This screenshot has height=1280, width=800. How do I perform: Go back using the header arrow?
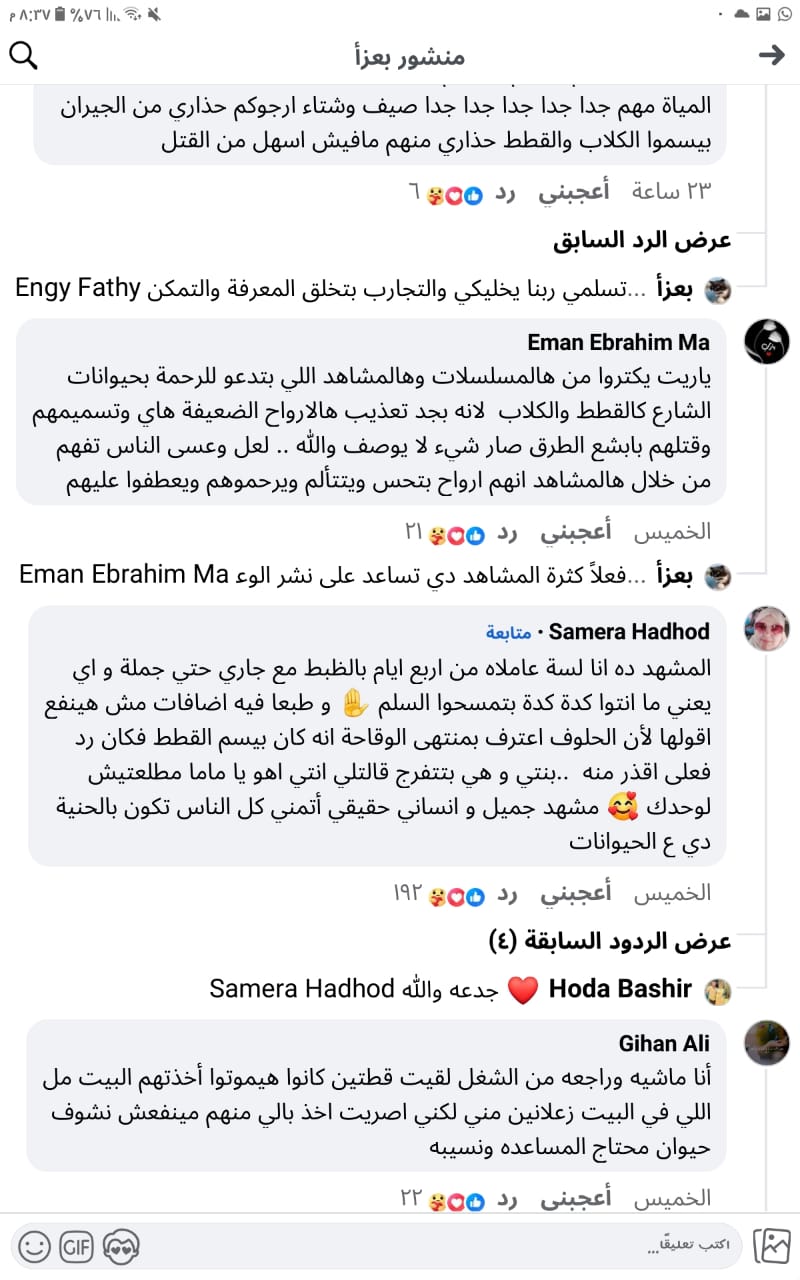(771, 56)
